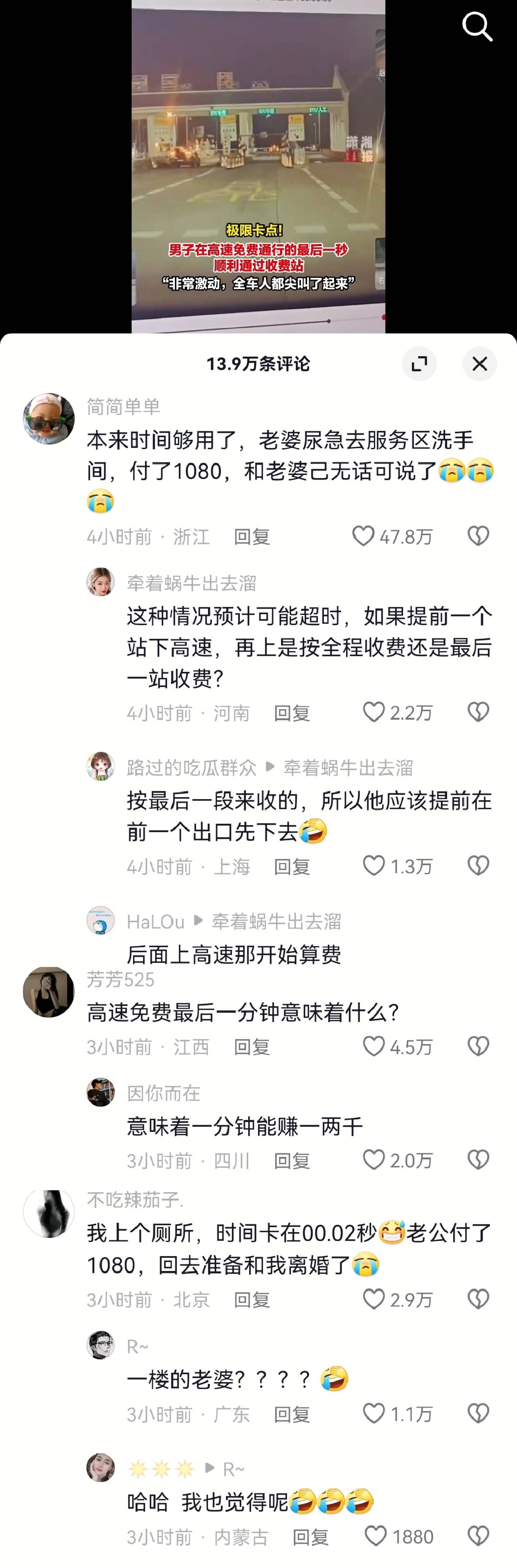Expand the comments panel to full screen
This screenshot has height=1568, width=517.
tap(419, 364)
